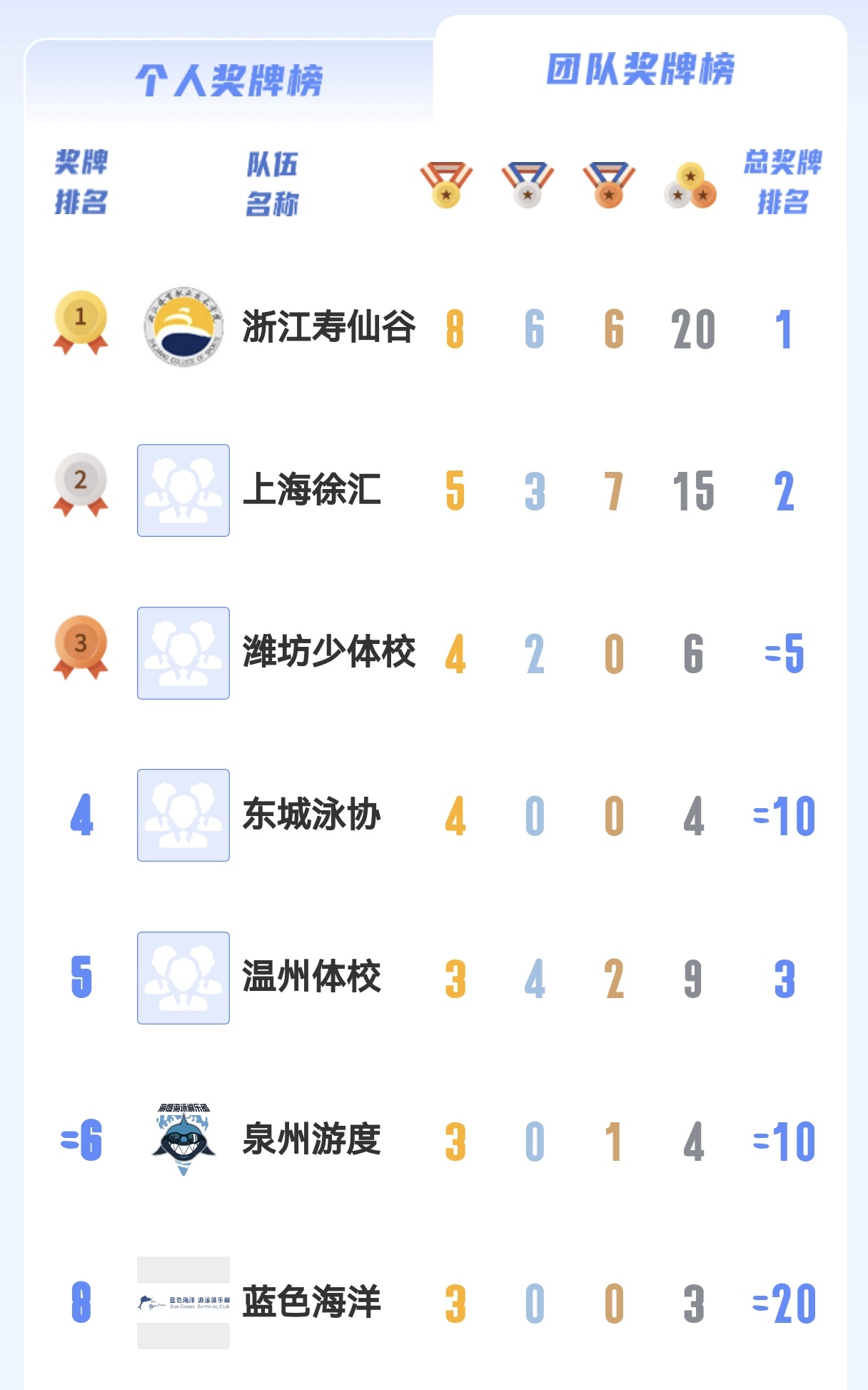
Task: View 潍坊少体校 team entry
Action: [328, 652]
